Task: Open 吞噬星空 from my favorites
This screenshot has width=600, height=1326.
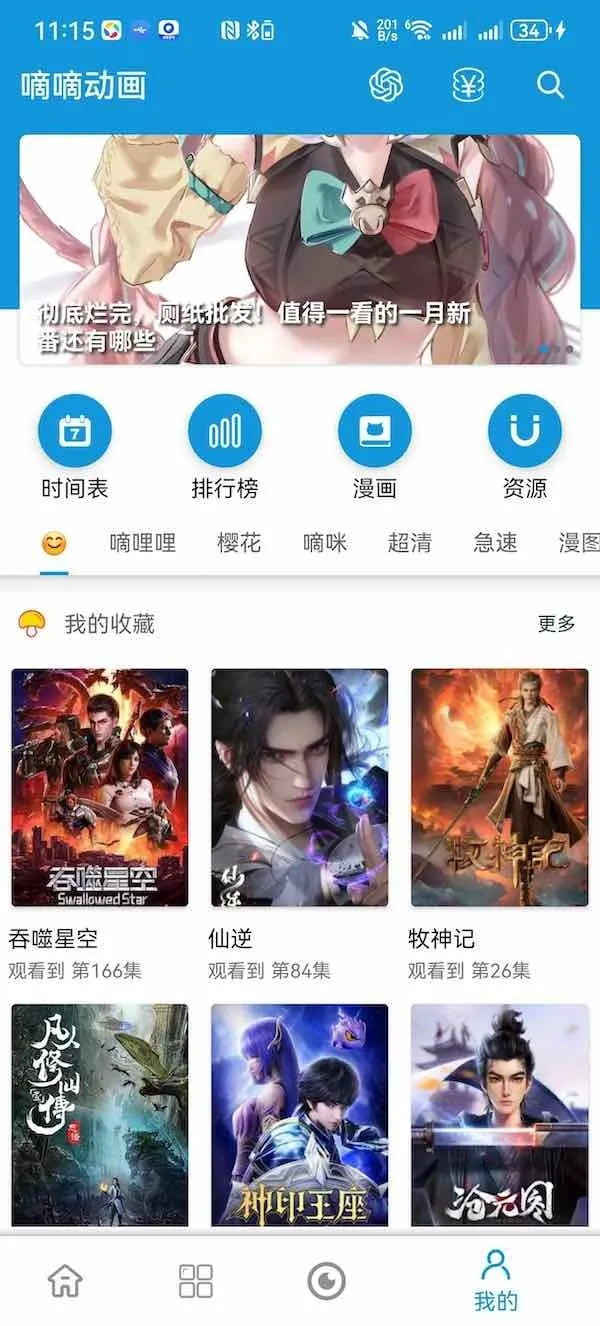Action: [99, 788]
